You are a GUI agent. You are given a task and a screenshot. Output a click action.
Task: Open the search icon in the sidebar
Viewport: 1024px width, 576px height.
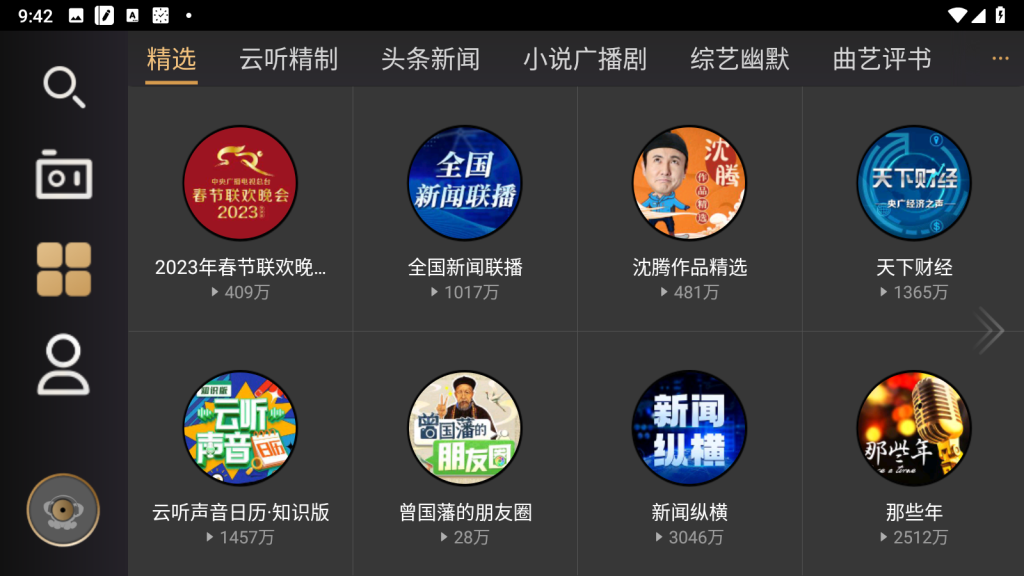point(64,87)
